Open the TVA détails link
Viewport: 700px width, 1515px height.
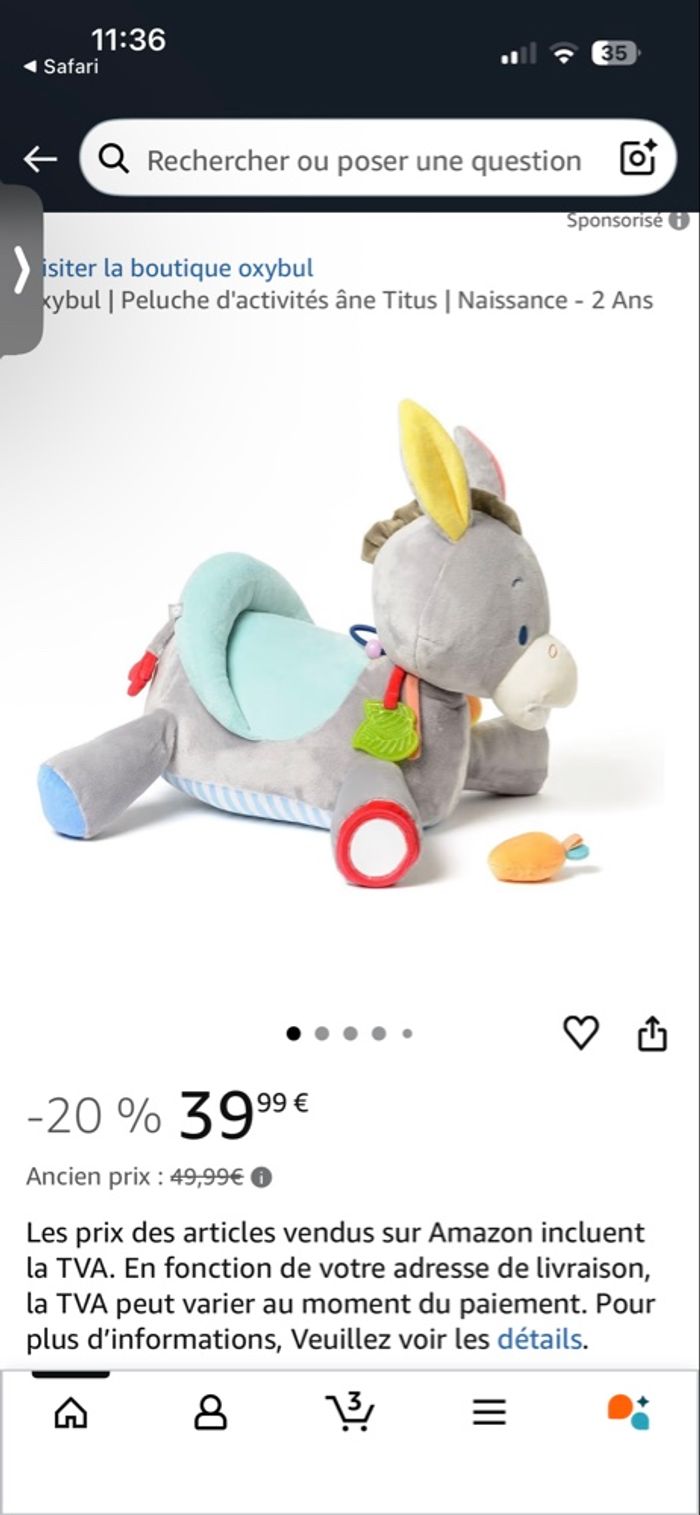[540, 1339]
